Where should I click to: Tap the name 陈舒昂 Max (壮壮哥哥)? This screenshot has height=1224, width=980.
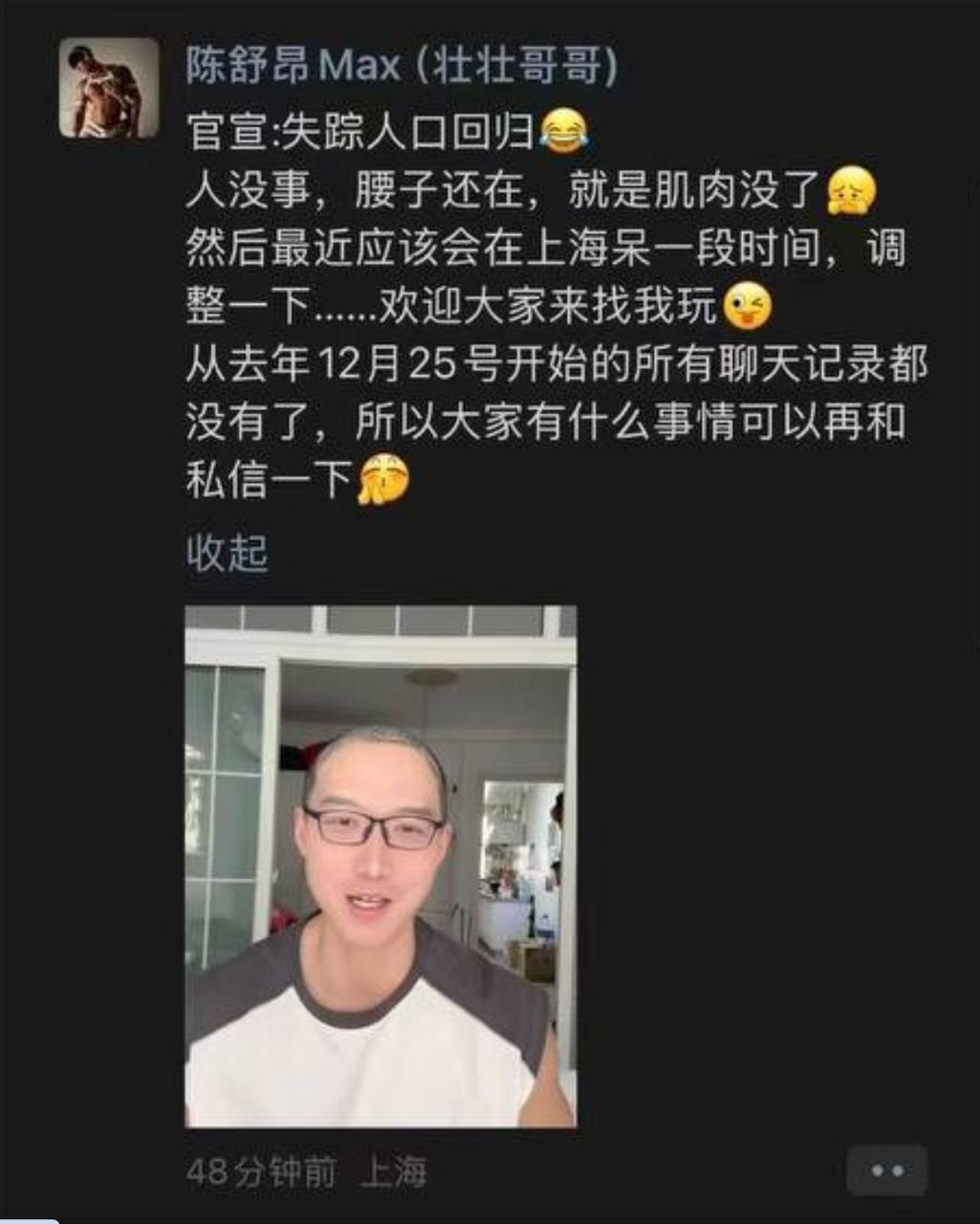(x=402, y=66)
